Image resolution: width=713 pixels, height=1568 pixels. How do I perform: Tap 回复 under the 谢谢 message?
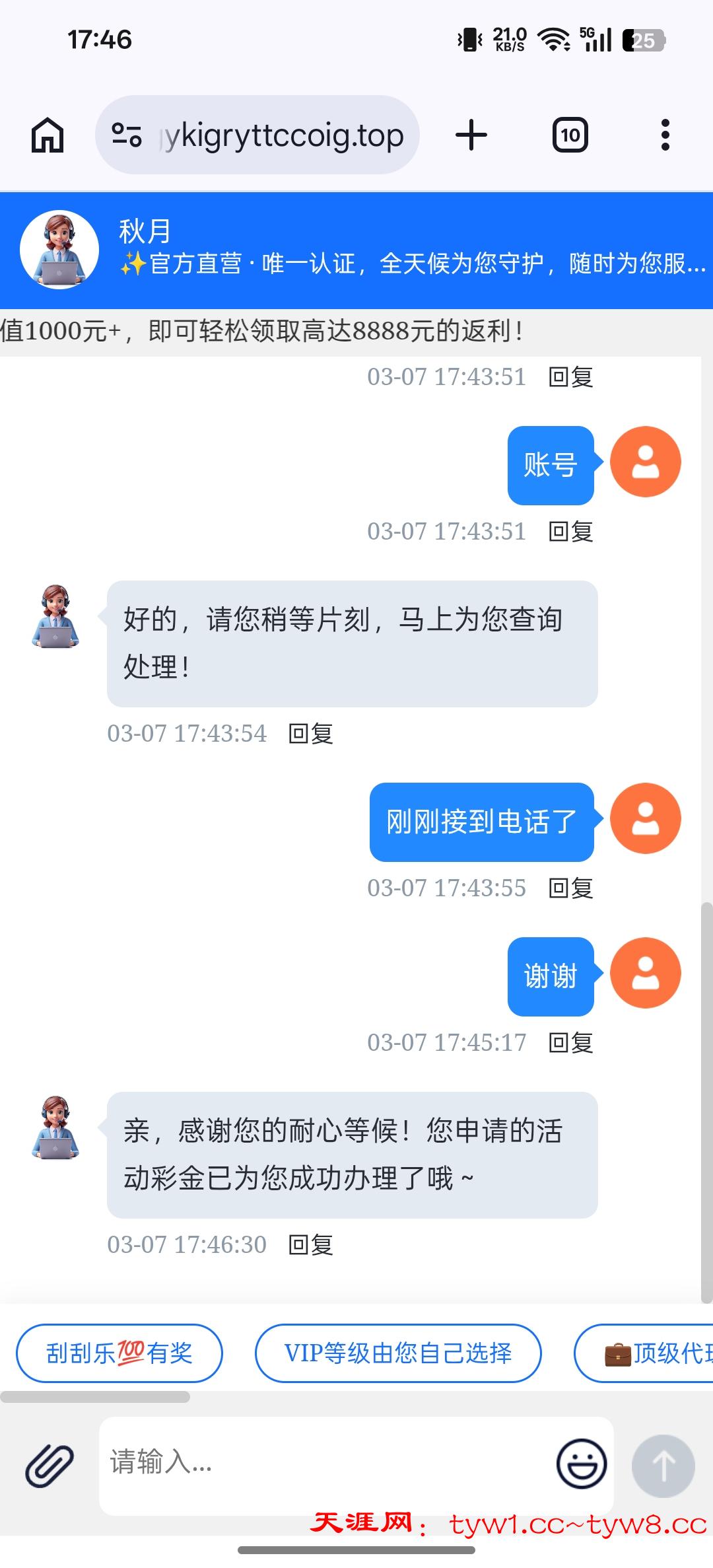click(x=570, y=1042)
